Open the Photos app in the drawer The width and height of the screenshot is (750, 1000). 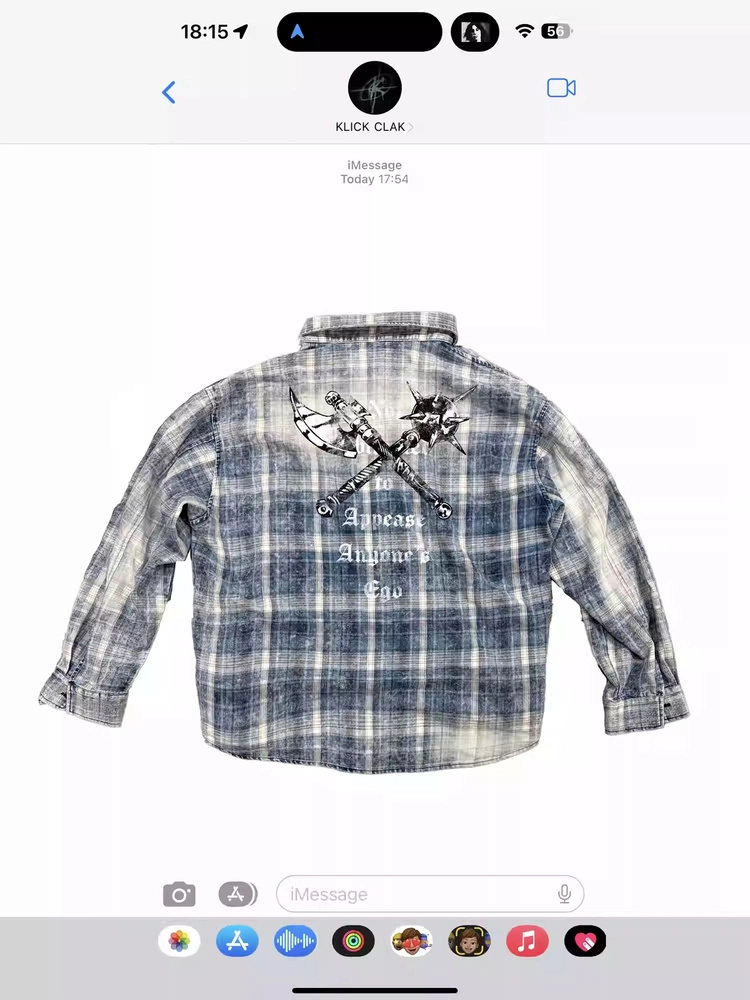click(179, 941)
